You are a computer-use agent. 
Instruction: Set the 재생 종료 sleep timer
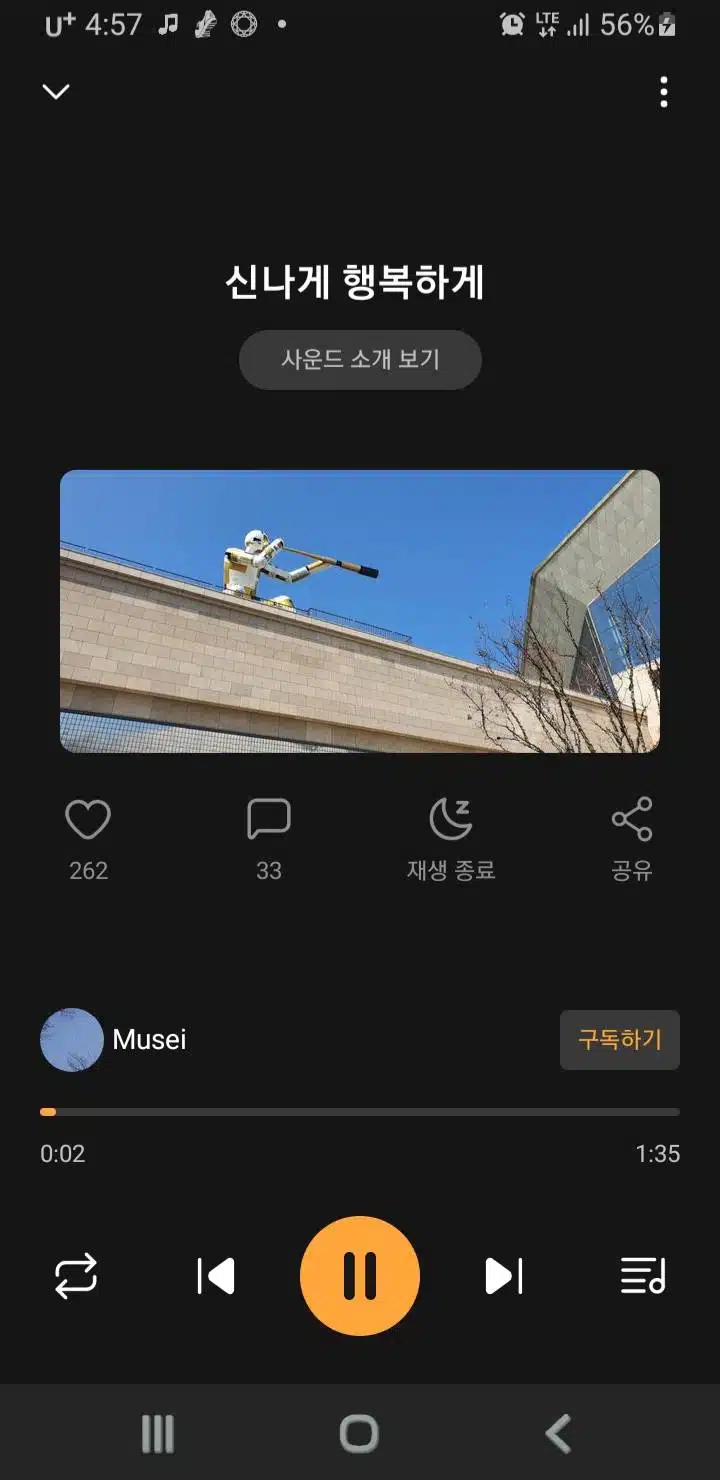[451, 840]
